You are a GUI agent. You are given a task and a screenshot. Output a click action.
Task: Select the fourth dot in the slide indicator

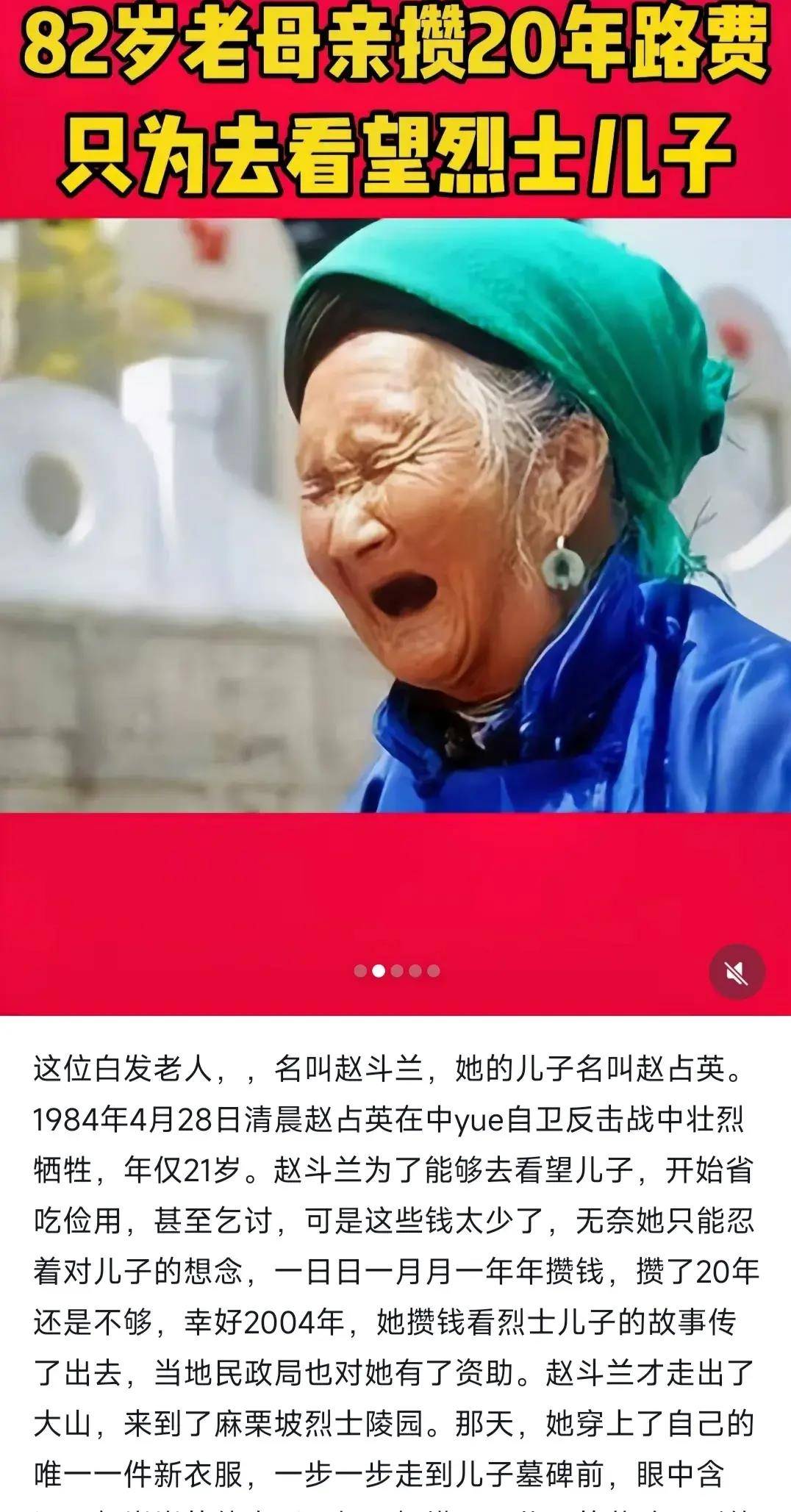415,971
